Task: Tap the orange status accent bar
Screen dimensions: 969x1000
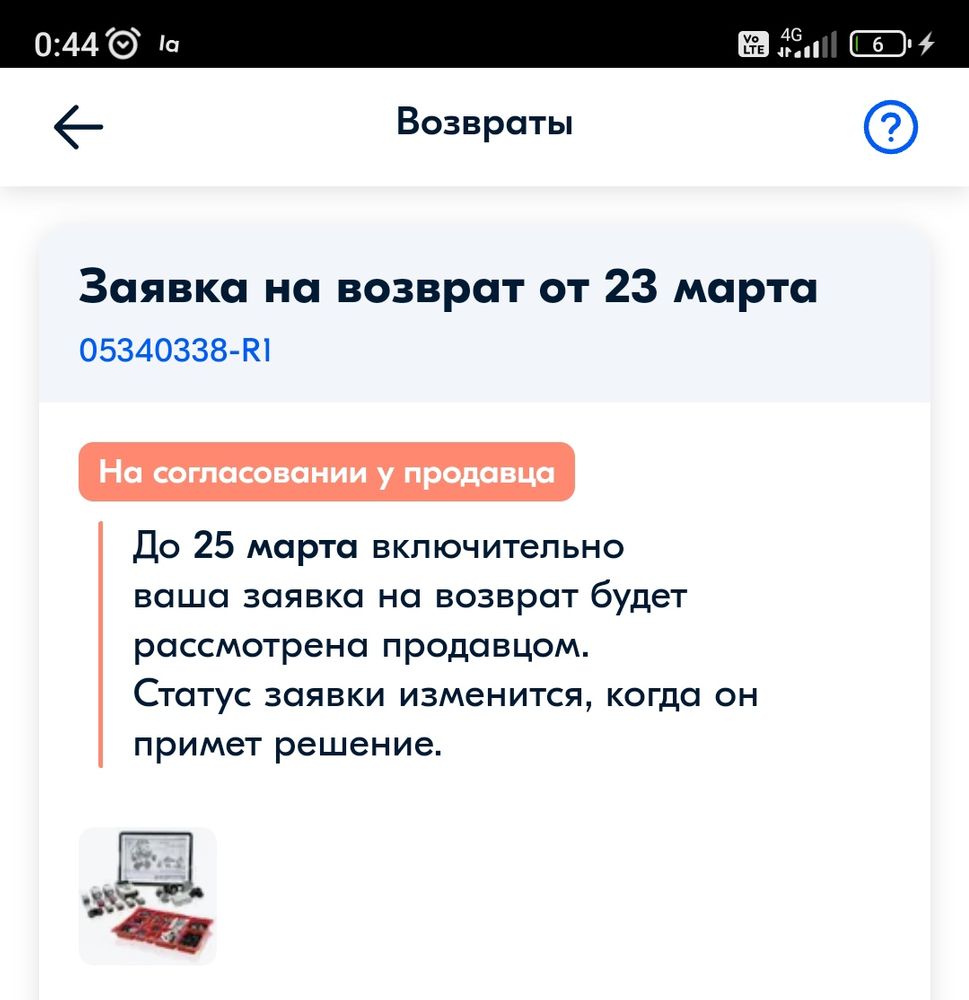Action: point(102,643)
